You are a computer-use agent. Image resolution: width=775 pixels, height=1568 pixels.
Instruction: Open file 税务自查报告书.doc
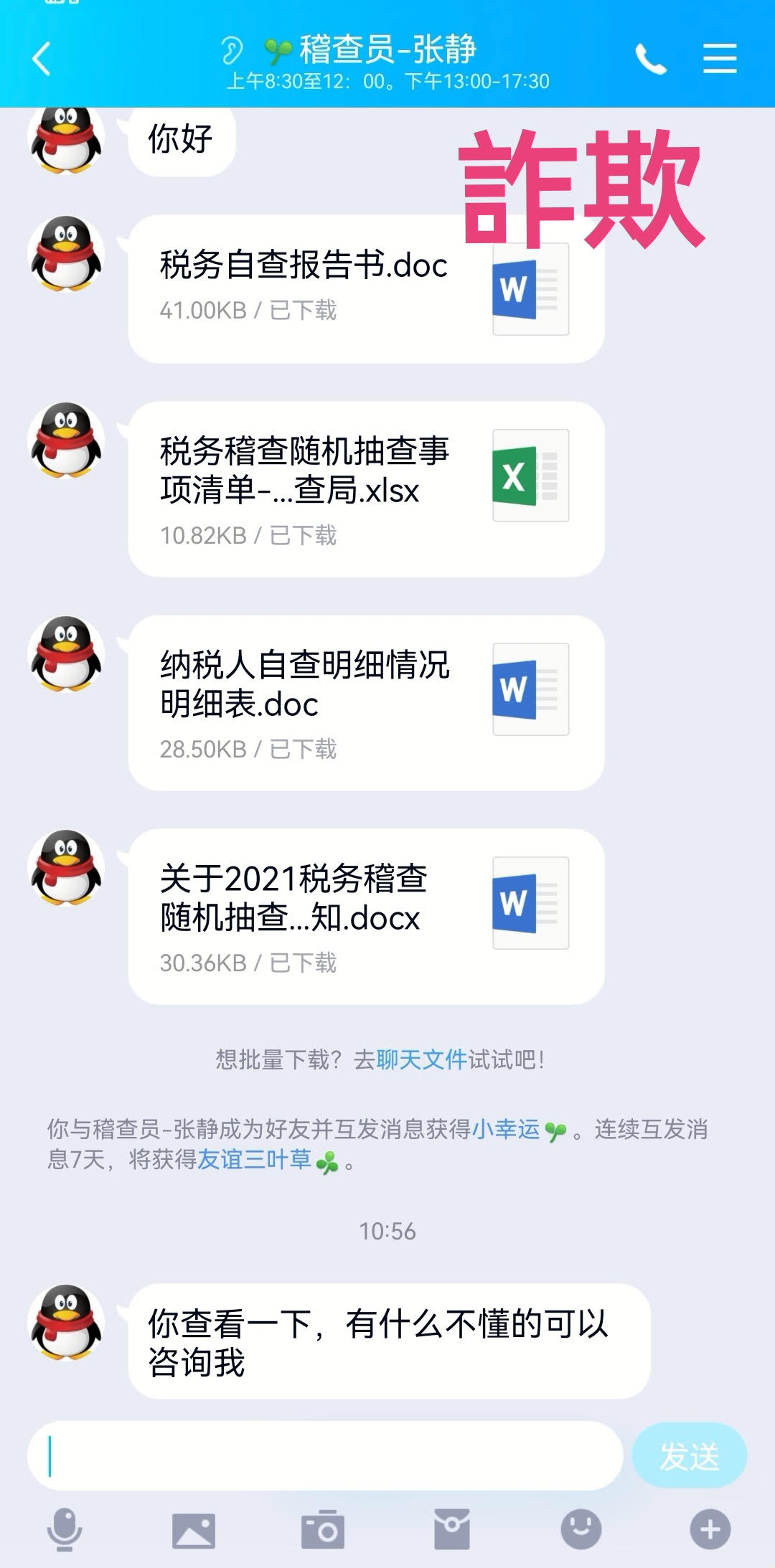pos(366,289)
